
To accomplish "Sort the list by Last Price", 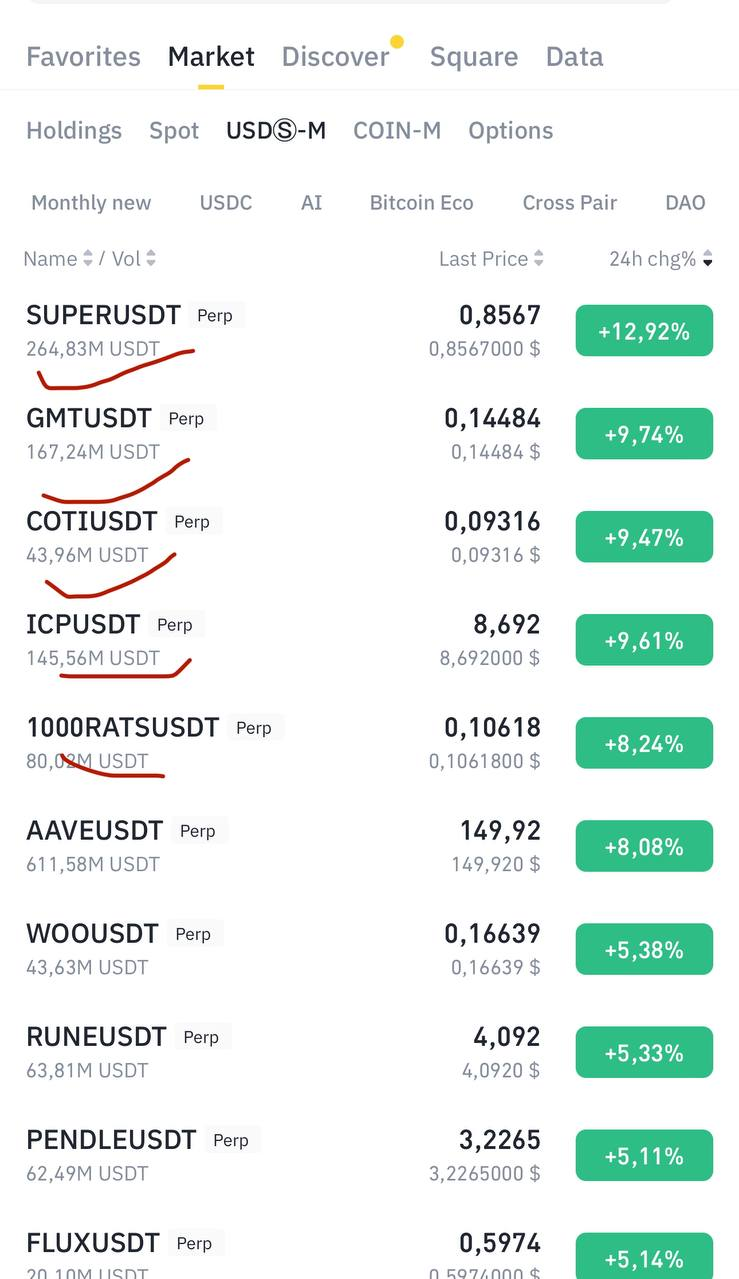I will point(491,259).
